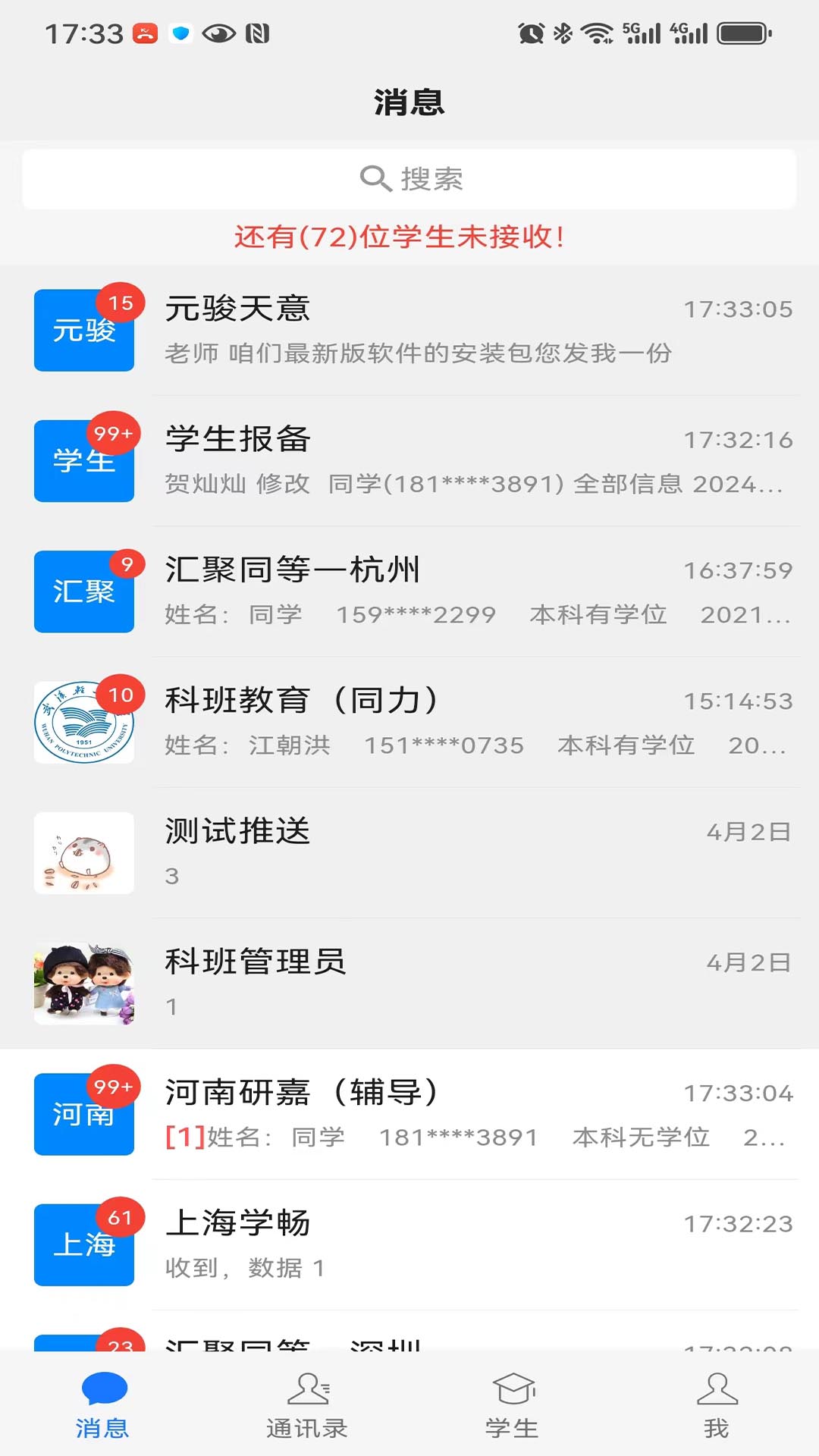View the 72 students not received notice
The height and width of the screenshot is (1456, 819).
click(x=400, y=237)
